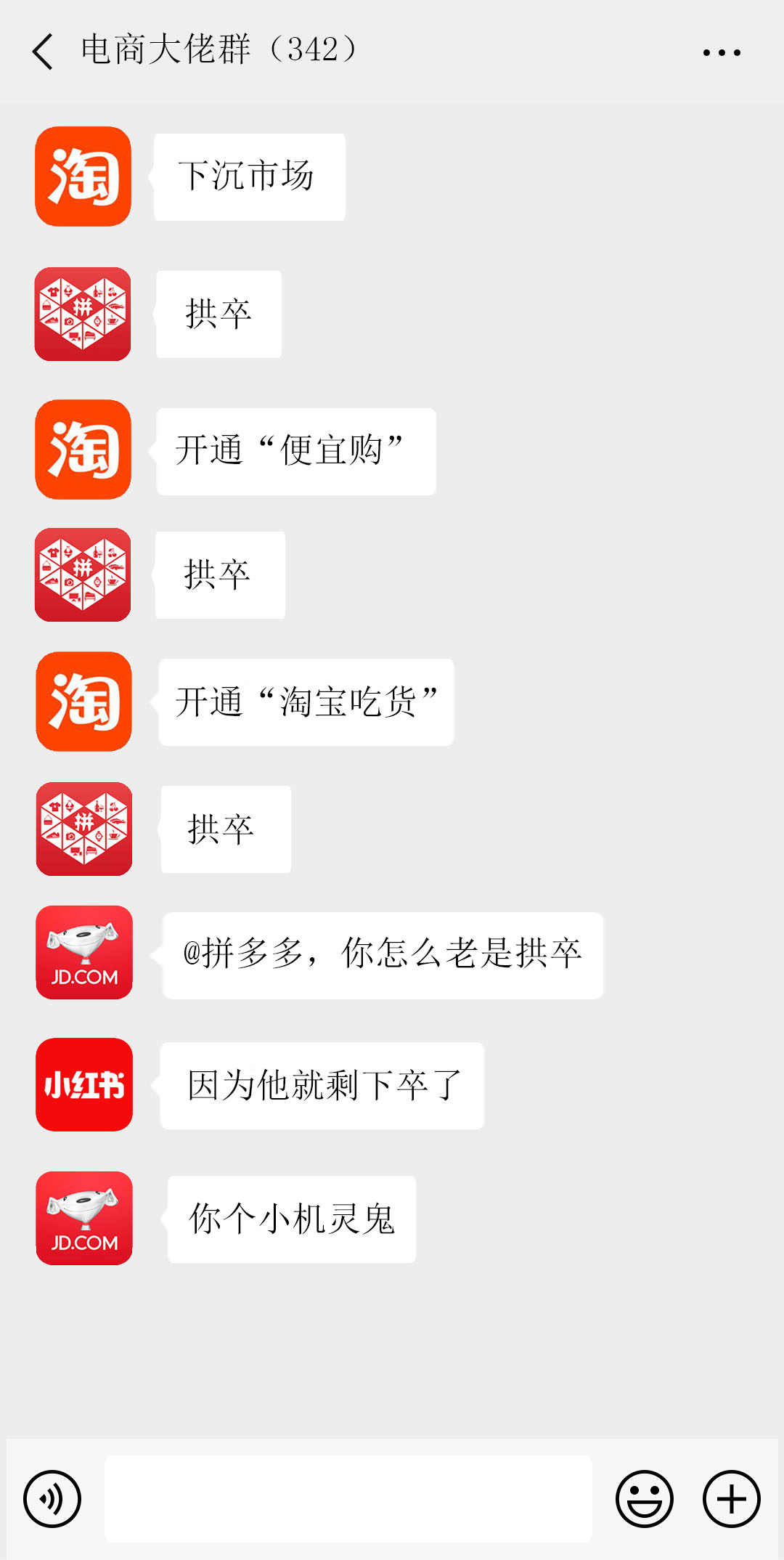Select the group title 电商大佬群（342）
784x1560 pixels.
point(218,51)
